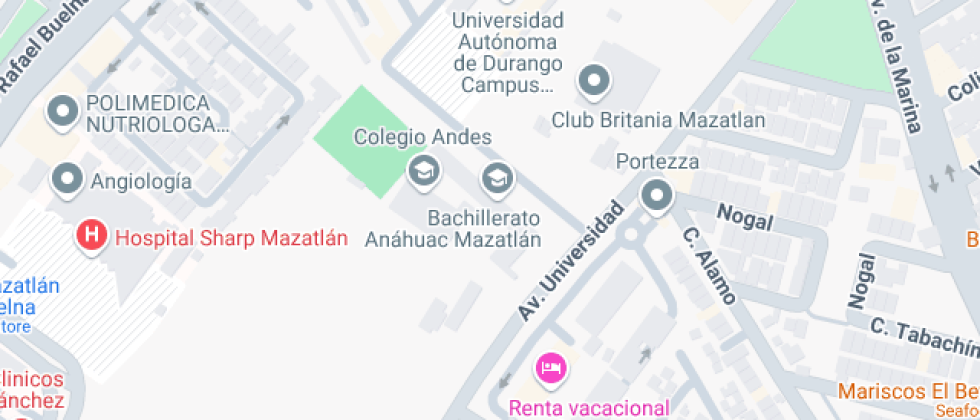
Task: Select the Portezza location marker
Action: 657,196
